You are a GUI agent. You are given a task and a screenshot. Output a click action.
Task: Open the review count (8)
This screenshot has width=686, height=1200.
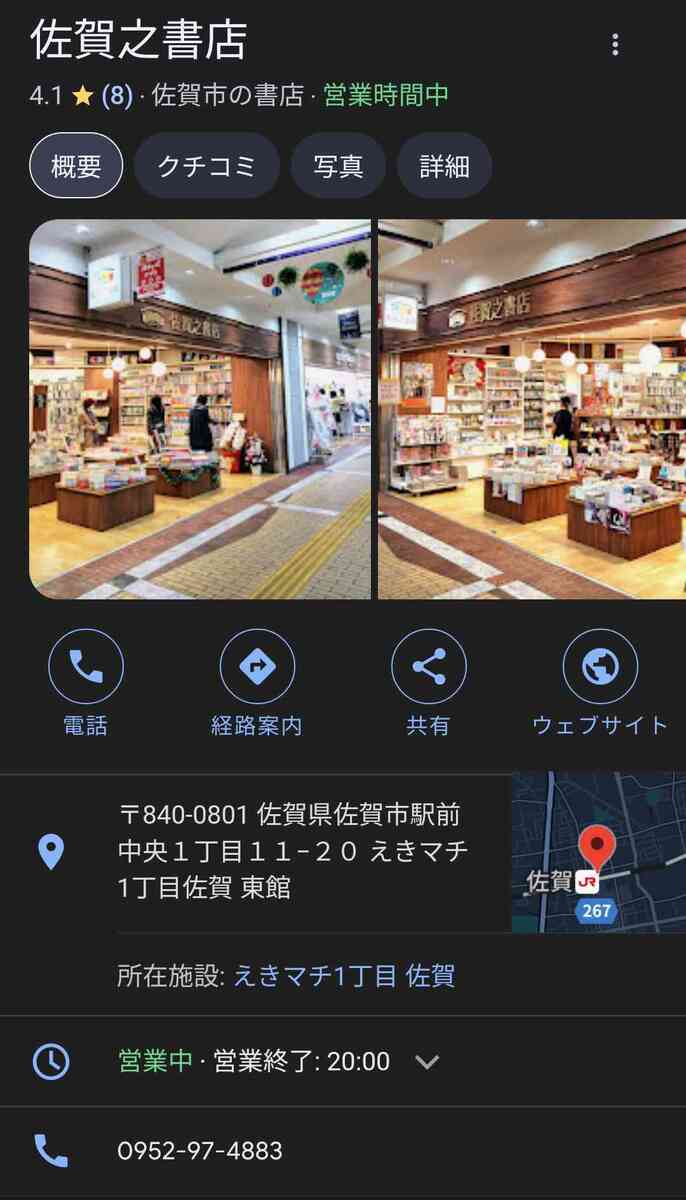point(117,96)
